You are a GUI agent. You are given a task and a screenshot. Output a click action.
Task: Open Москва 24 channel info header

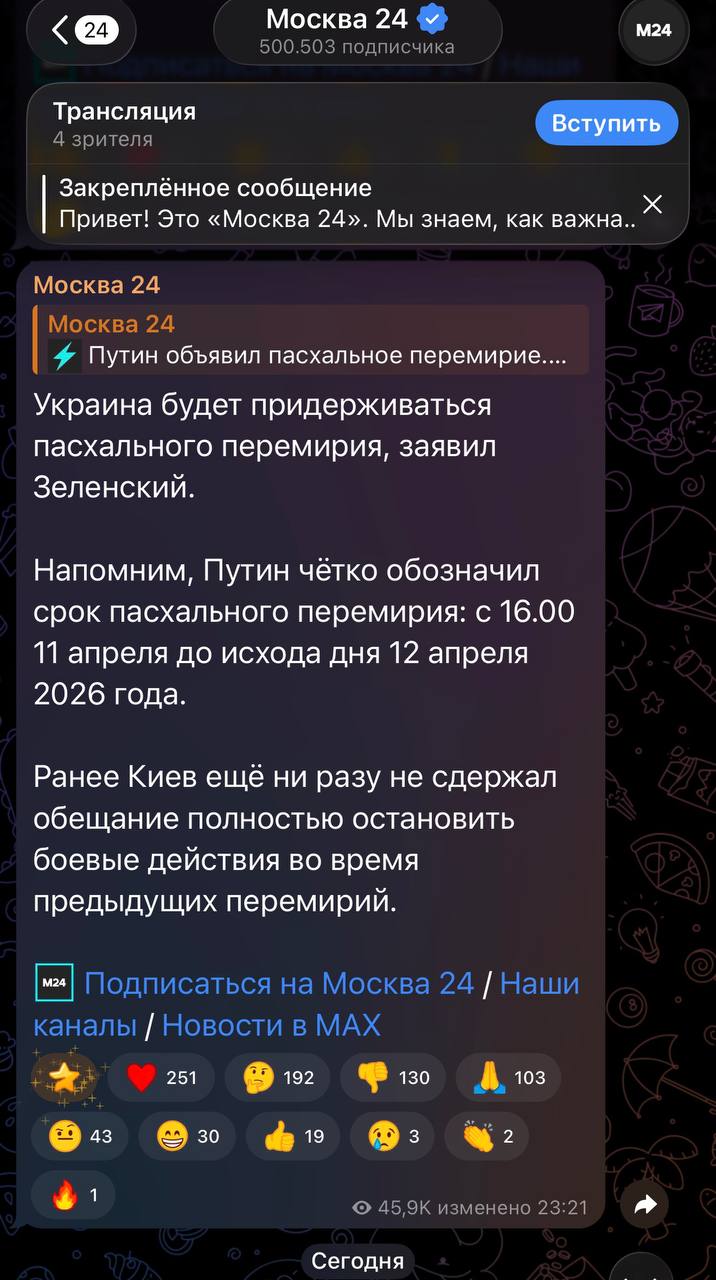pyautogui.click(x=356, y=30)
